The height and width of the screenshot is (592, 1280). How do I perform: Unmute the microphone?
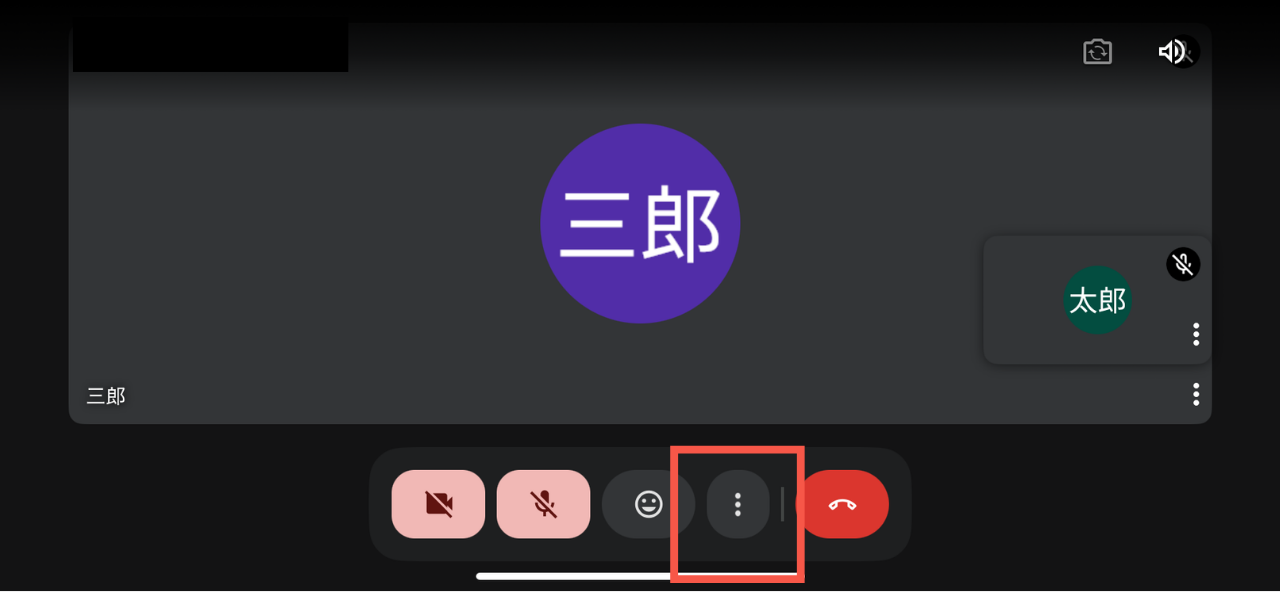pyautogui.click(x=543, y=504)
